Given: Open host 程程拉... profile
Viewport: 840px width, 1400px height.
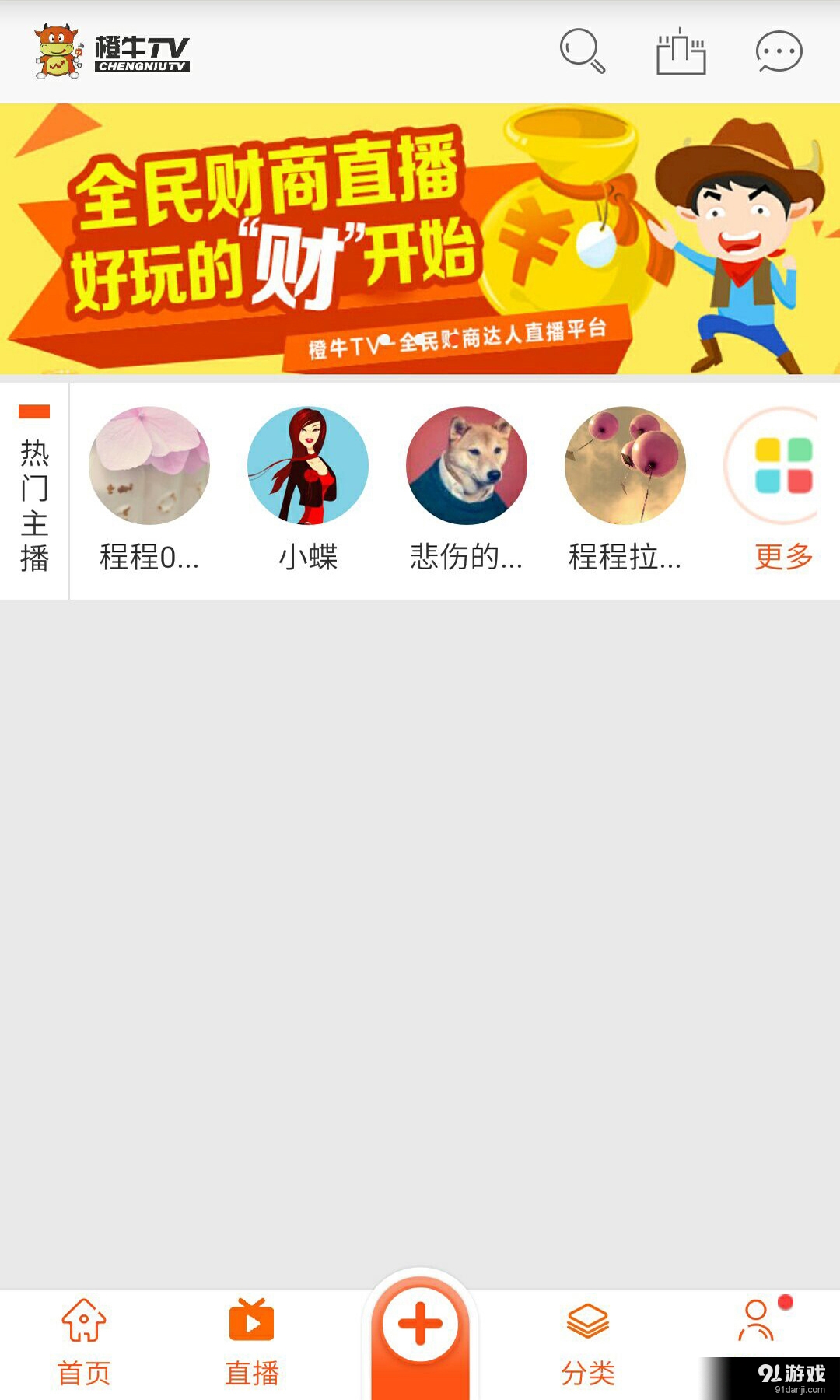Looking at the screenshot, I should (625, 467).
